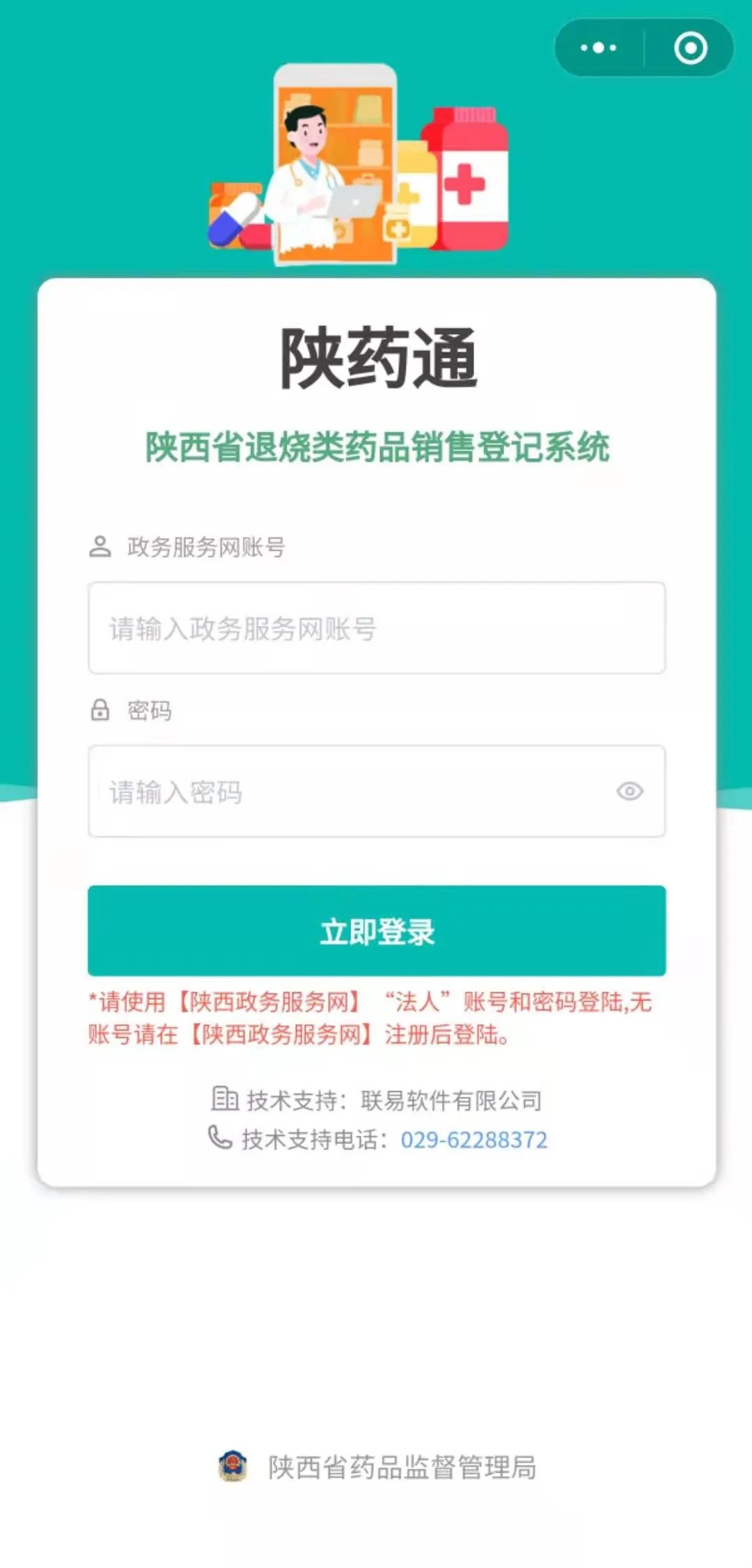Call support number 029-62288372

474,1140
